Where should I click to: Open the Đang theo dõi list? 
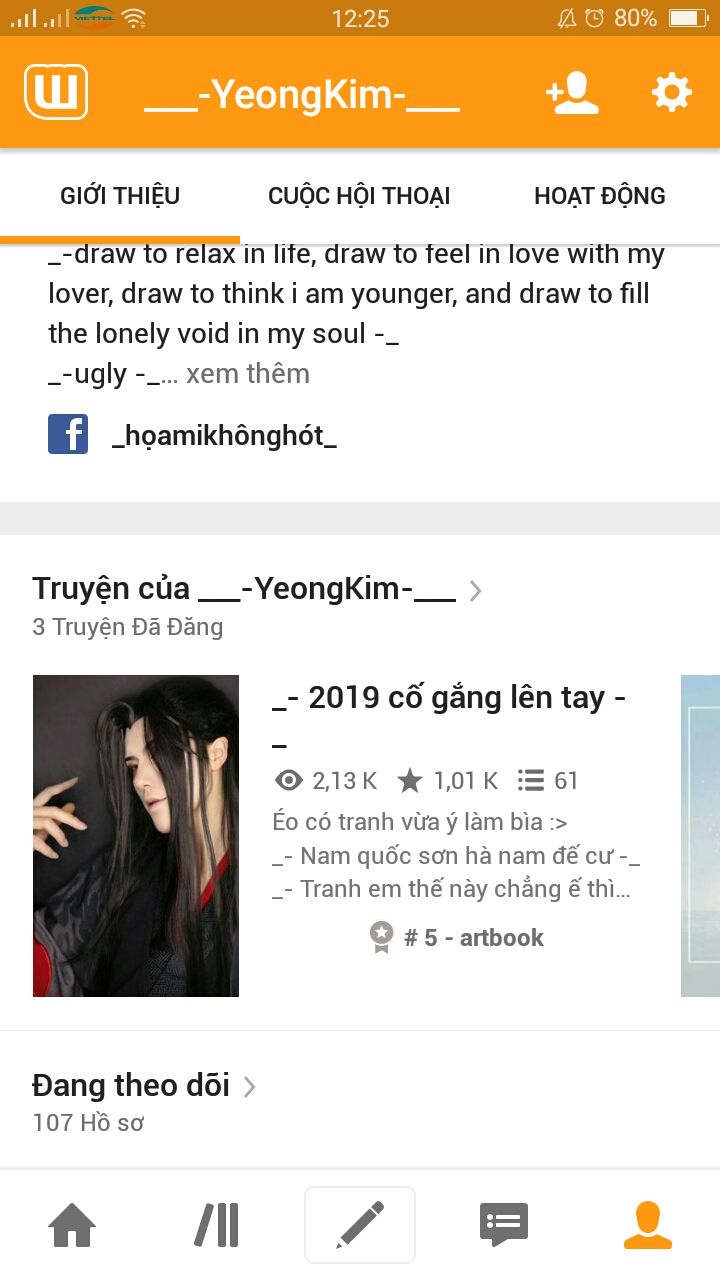144,1086
